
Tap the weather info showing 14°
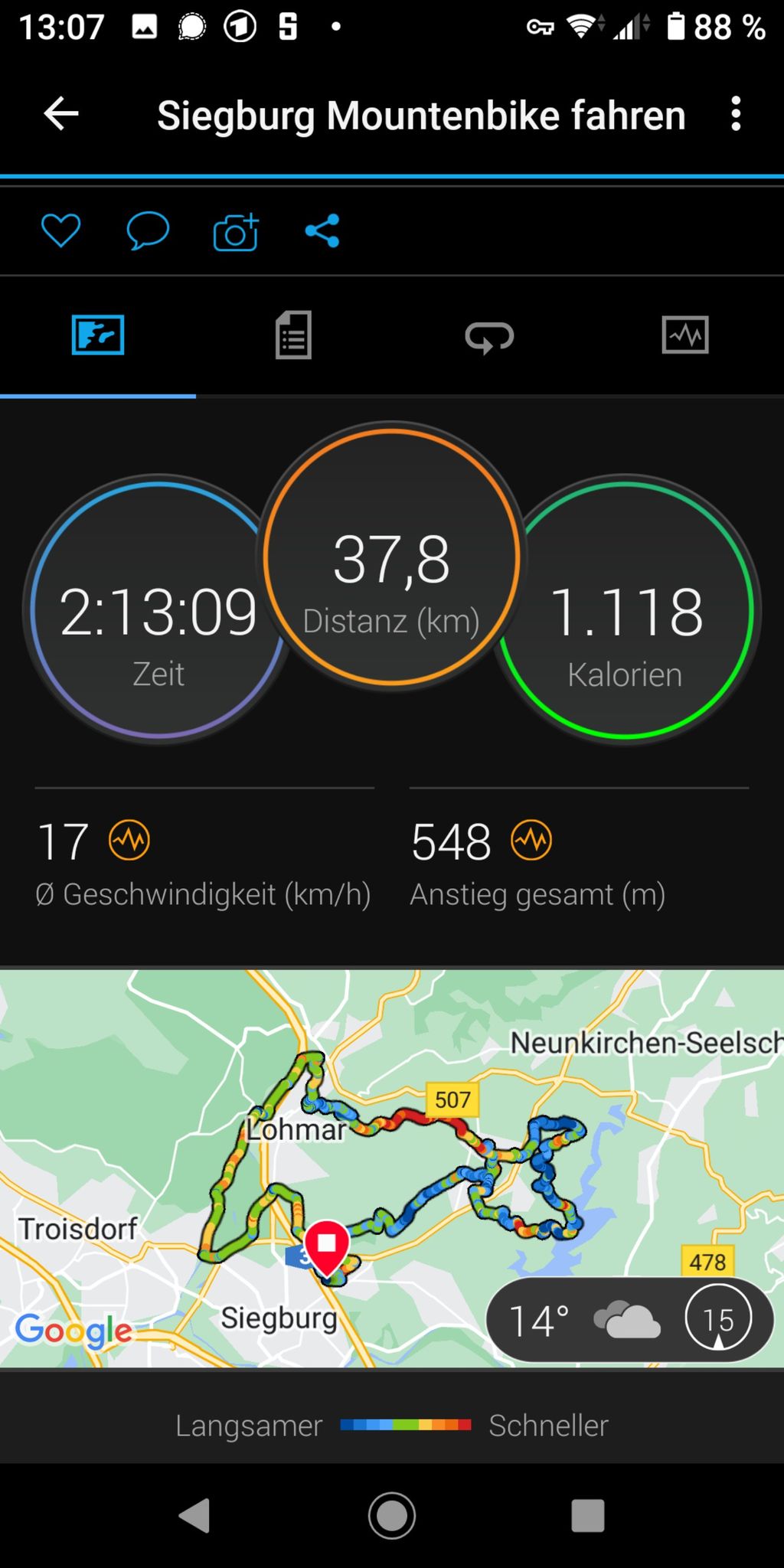pyautogui.click(x=630, y=1319)
